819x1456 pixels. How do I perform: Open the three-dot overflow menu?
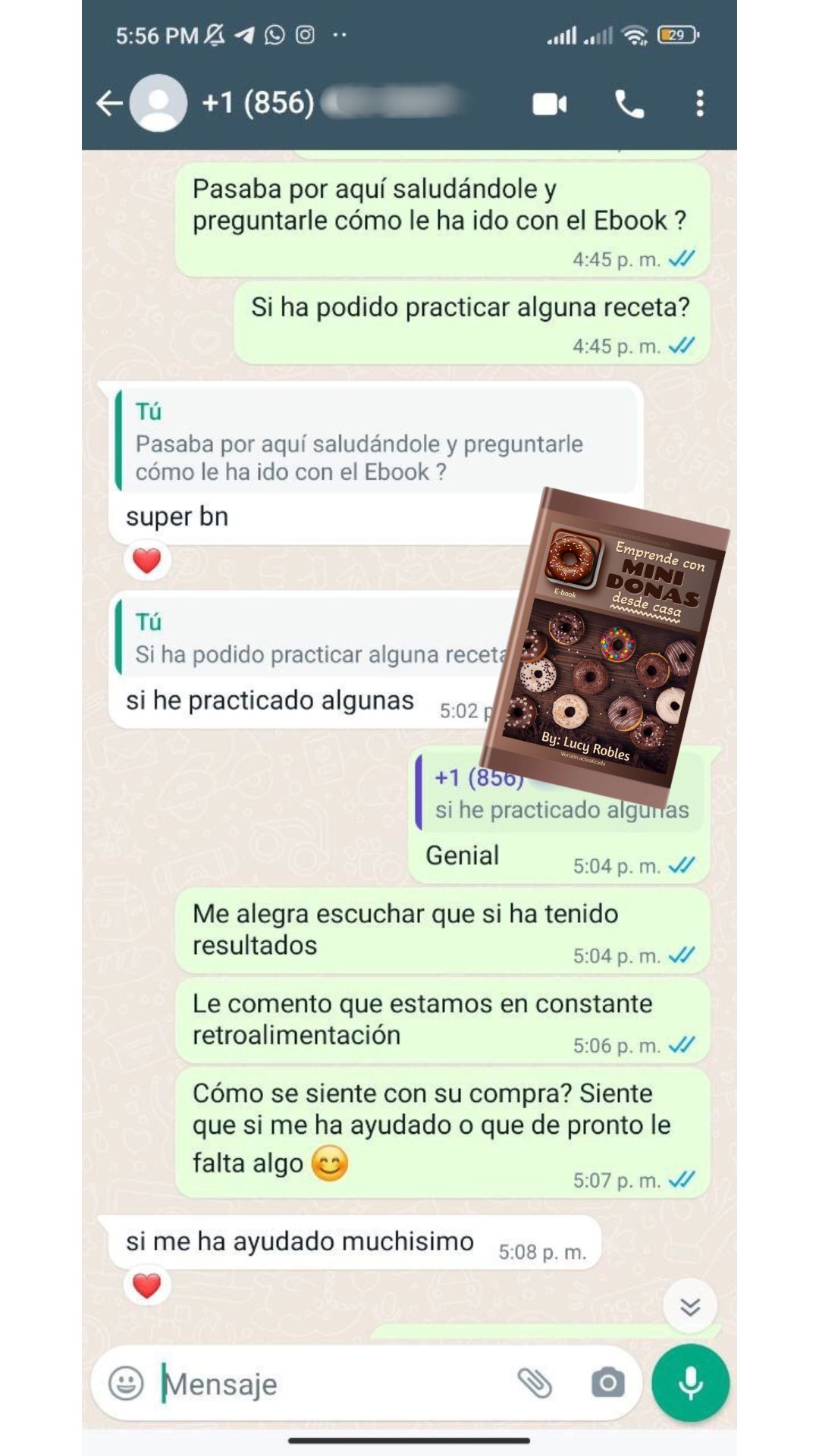[699, 104]
